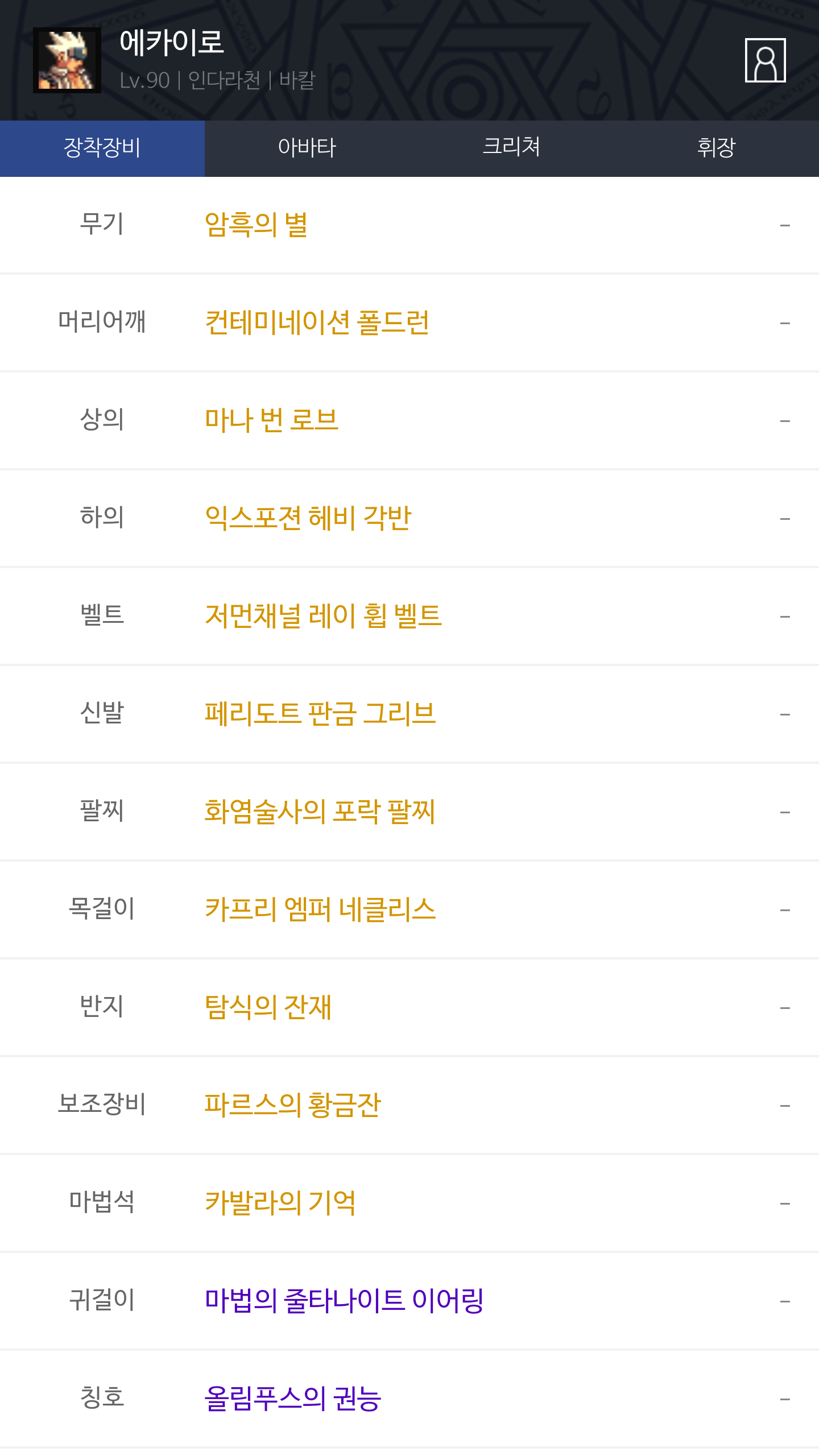819x1456 pixels.
Task: Open the profile icon in the header
Action: pos(765,60)
